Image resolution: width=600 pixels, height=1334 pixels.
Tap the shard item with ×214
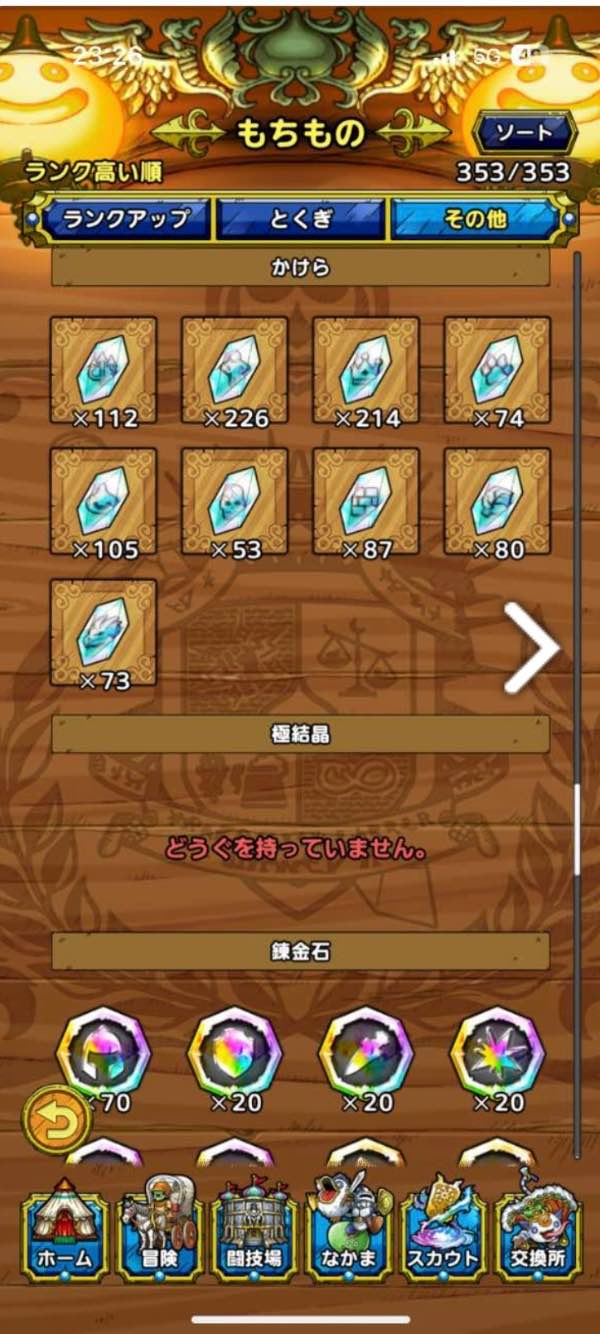click(x=366, y=370)
